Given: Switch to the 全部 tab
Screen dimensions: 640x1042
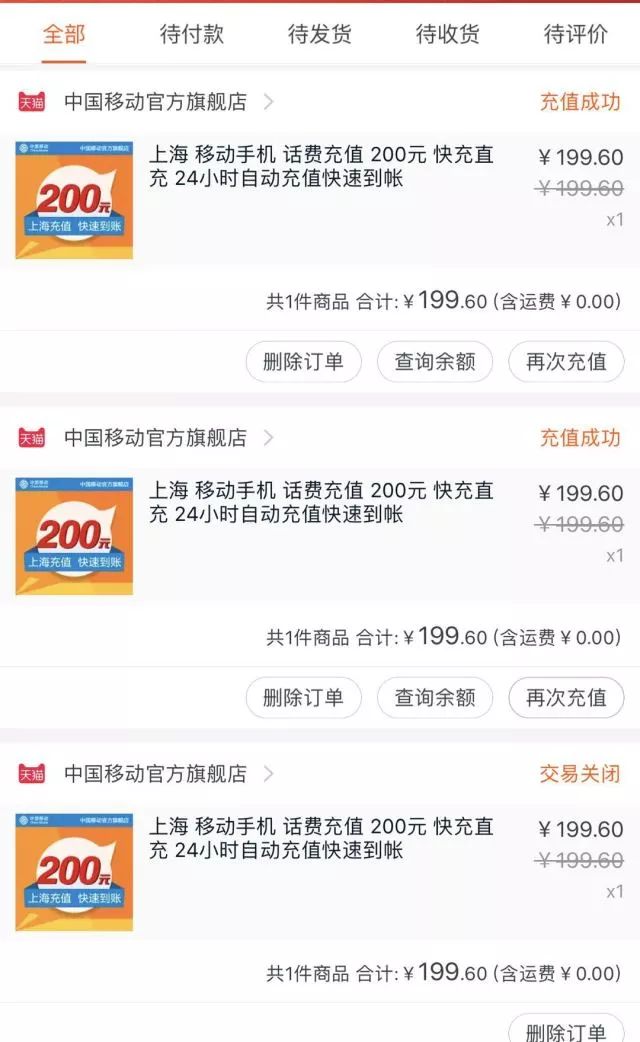Looking at the screenshot, I should tap(64, 35).
